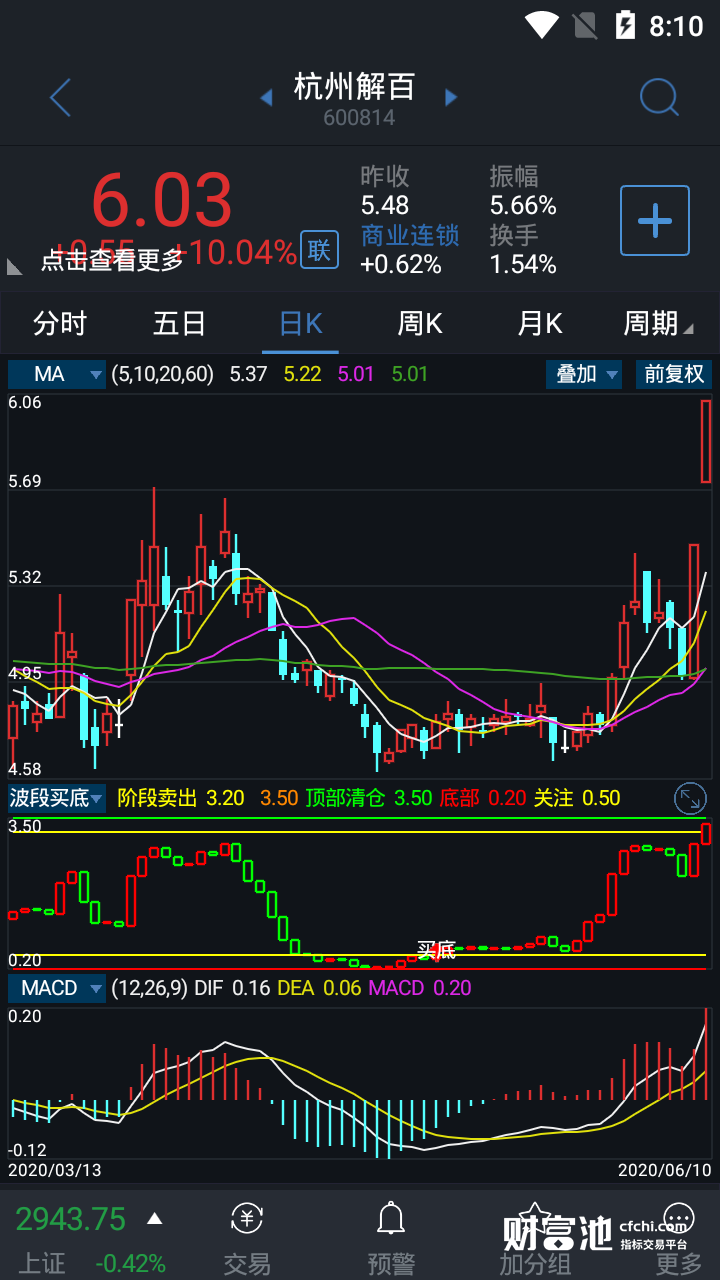Tap the 联 linked-stocks badge

[319, 250]
